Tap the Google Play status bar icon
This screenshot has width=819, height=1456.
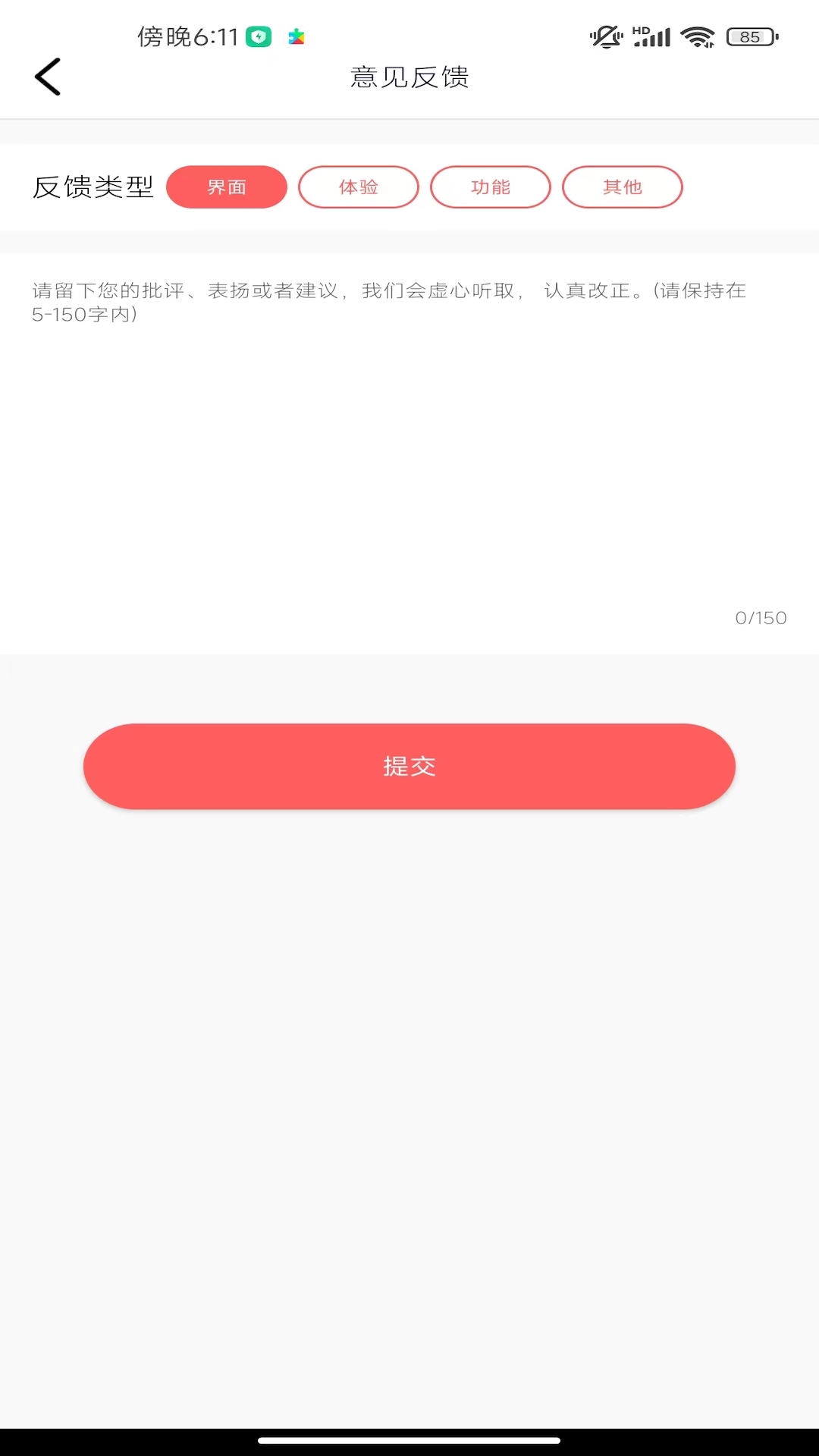[296, 35]
